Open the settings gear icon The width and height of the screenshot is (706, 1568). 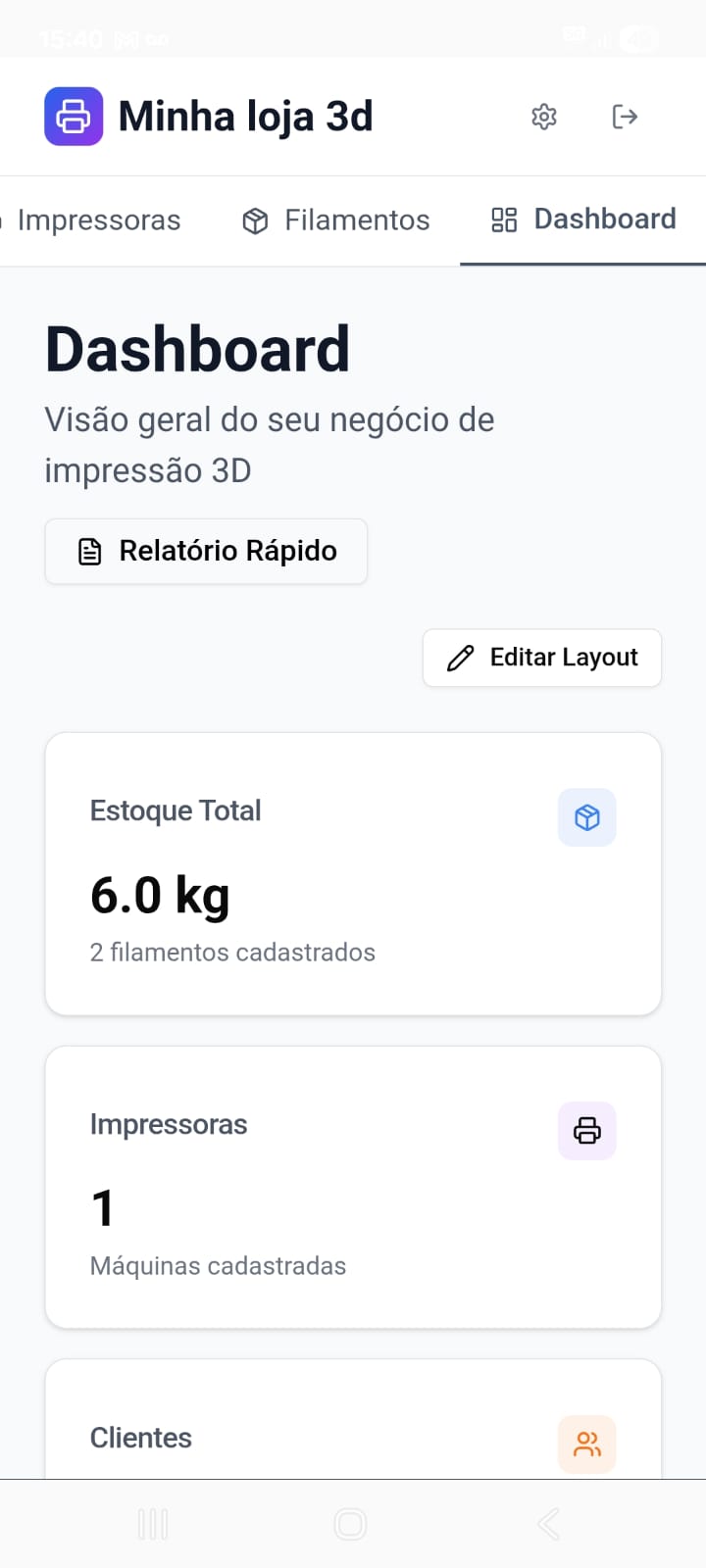click(x=544, y=117)
